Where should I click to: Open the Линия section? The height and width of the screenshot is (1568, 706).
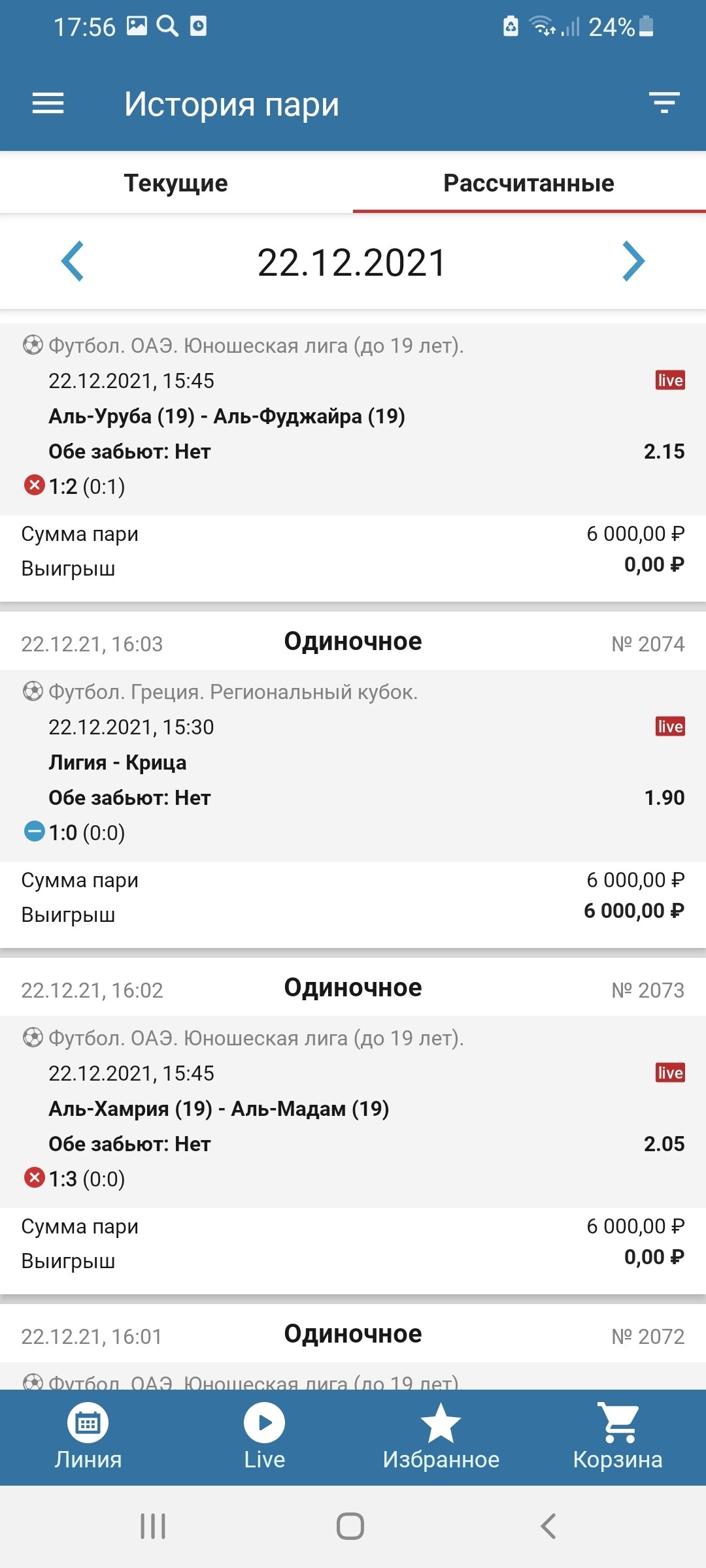[88, 1437]
